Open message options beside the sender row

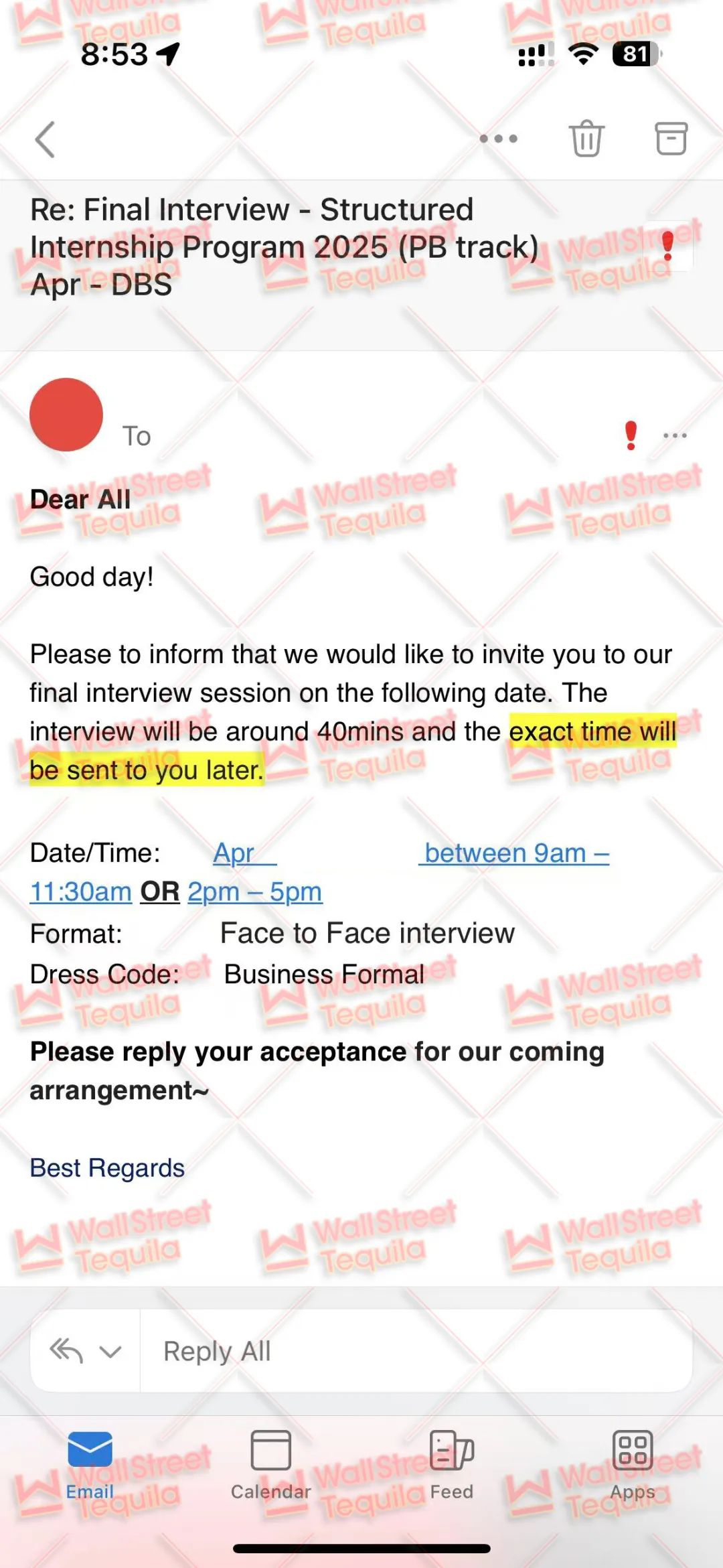click(x=675, y=435)
